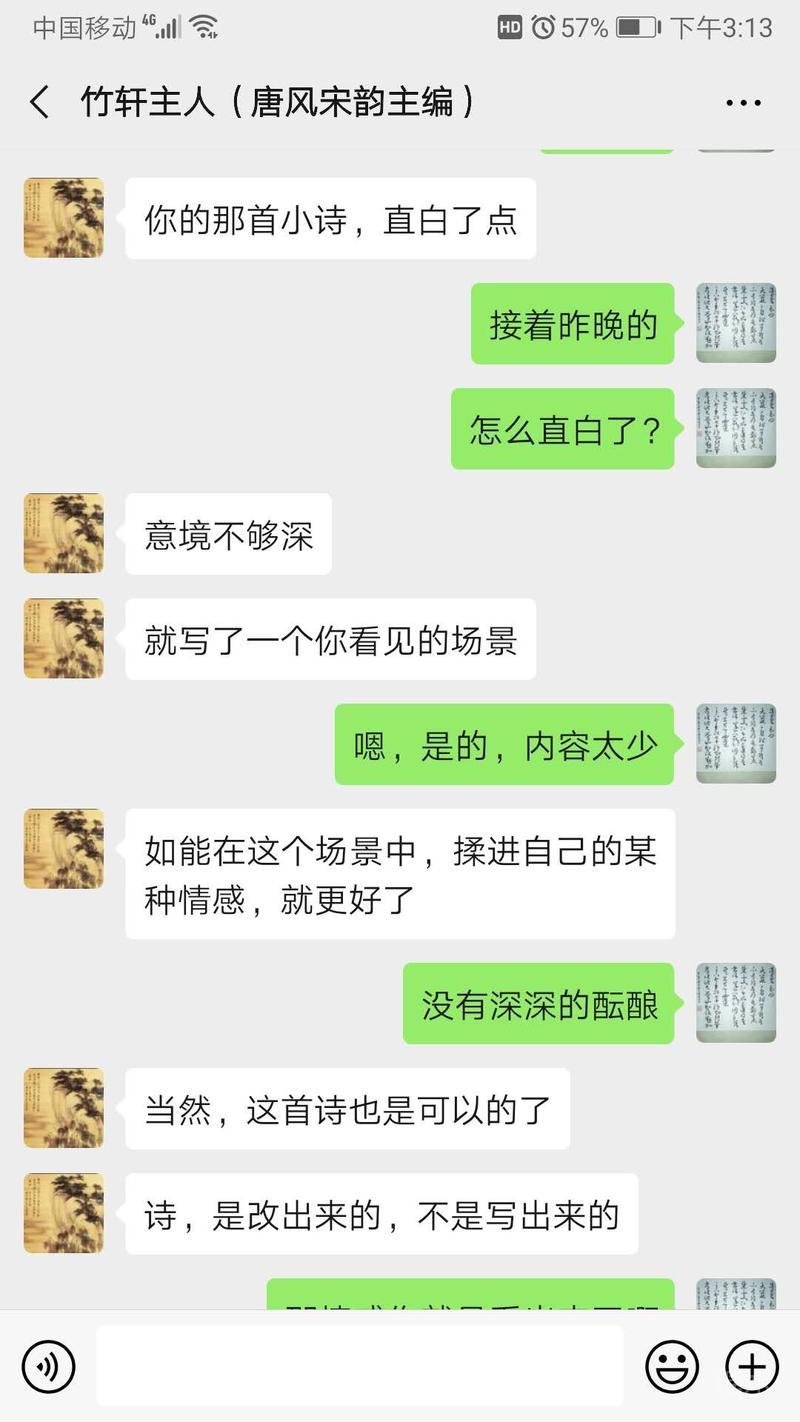Switch to voice message input
This screenshot has width=800, height=1422.
click(48, 1366)
